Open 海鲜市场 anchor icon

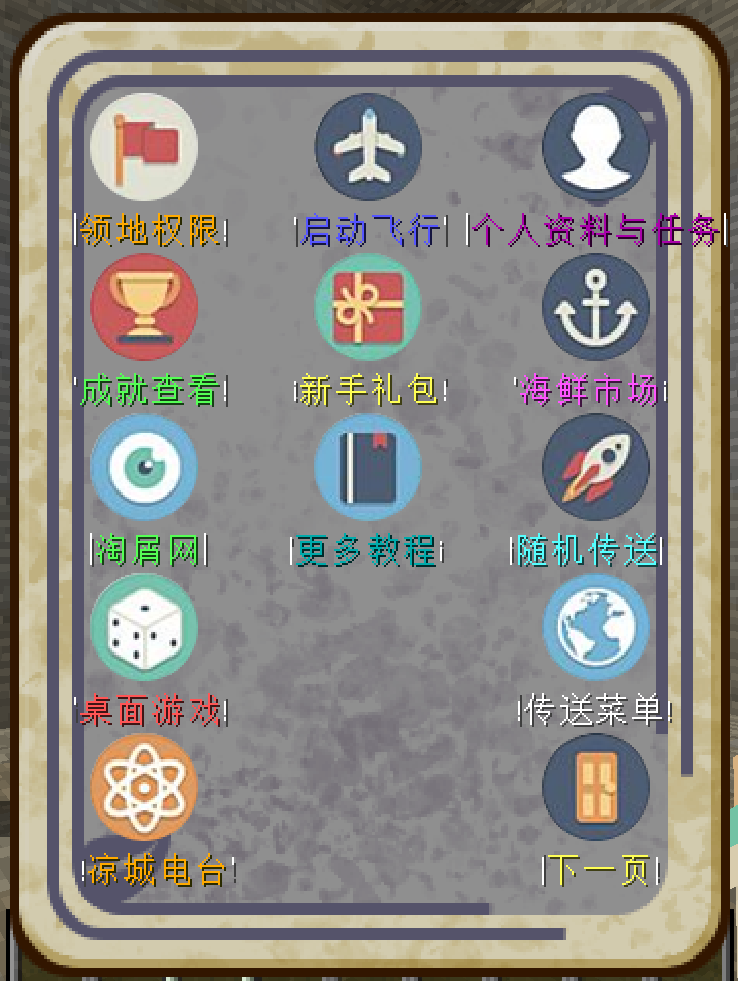pos(596,307)
